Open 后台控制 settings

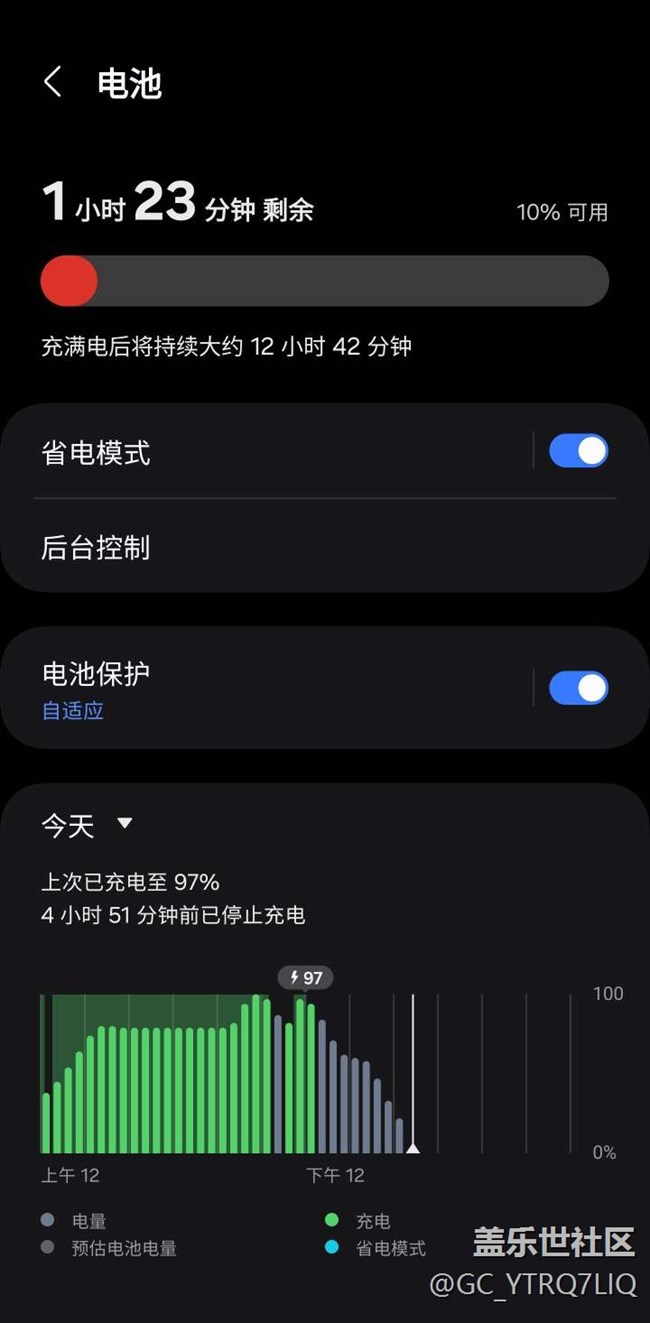pyautogui.click(x=325, y=546)
